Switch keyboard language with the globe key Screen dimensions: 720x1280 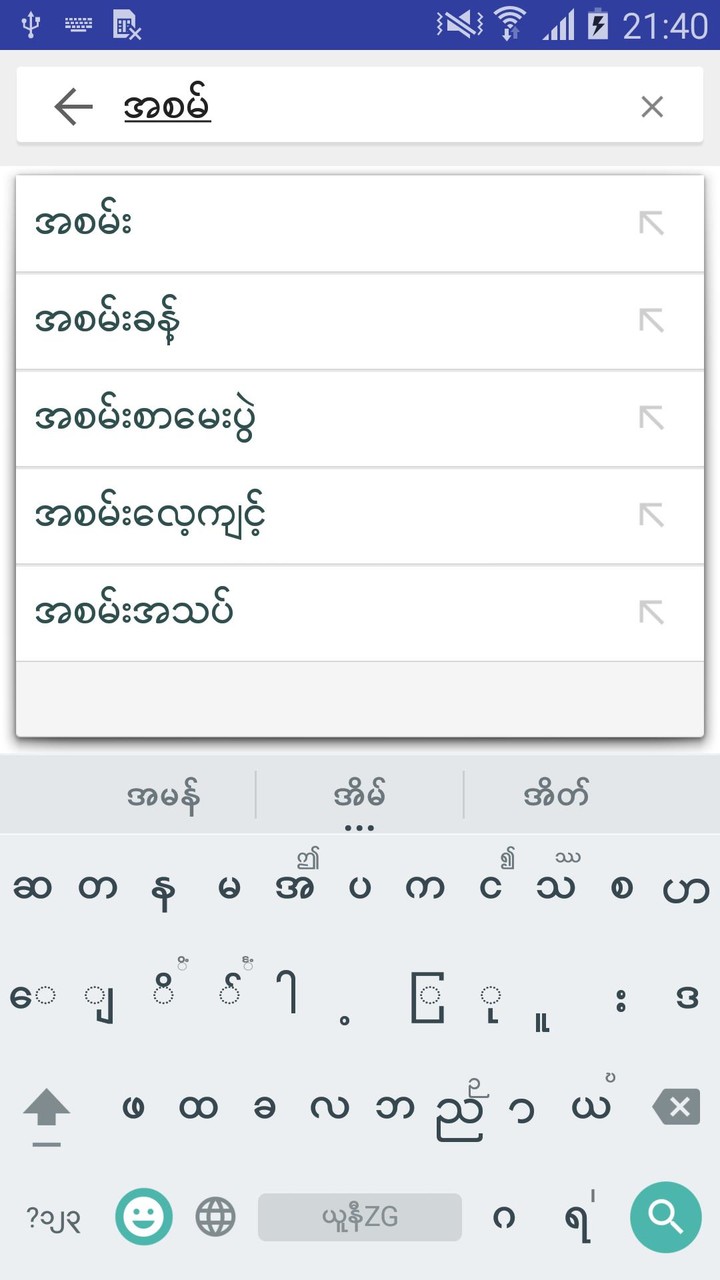point(215,1217)
